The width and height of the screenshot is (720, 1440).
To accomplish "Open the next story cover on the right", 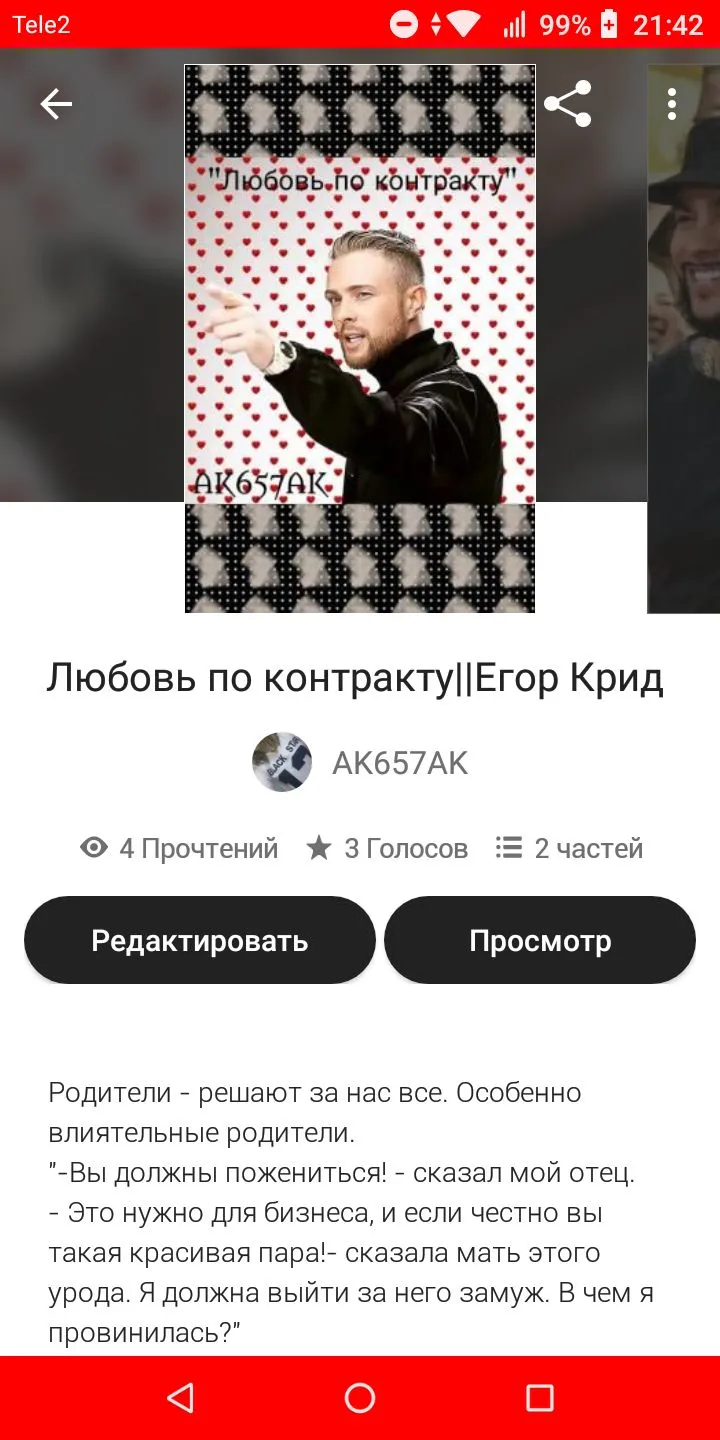I will point(684,338).
